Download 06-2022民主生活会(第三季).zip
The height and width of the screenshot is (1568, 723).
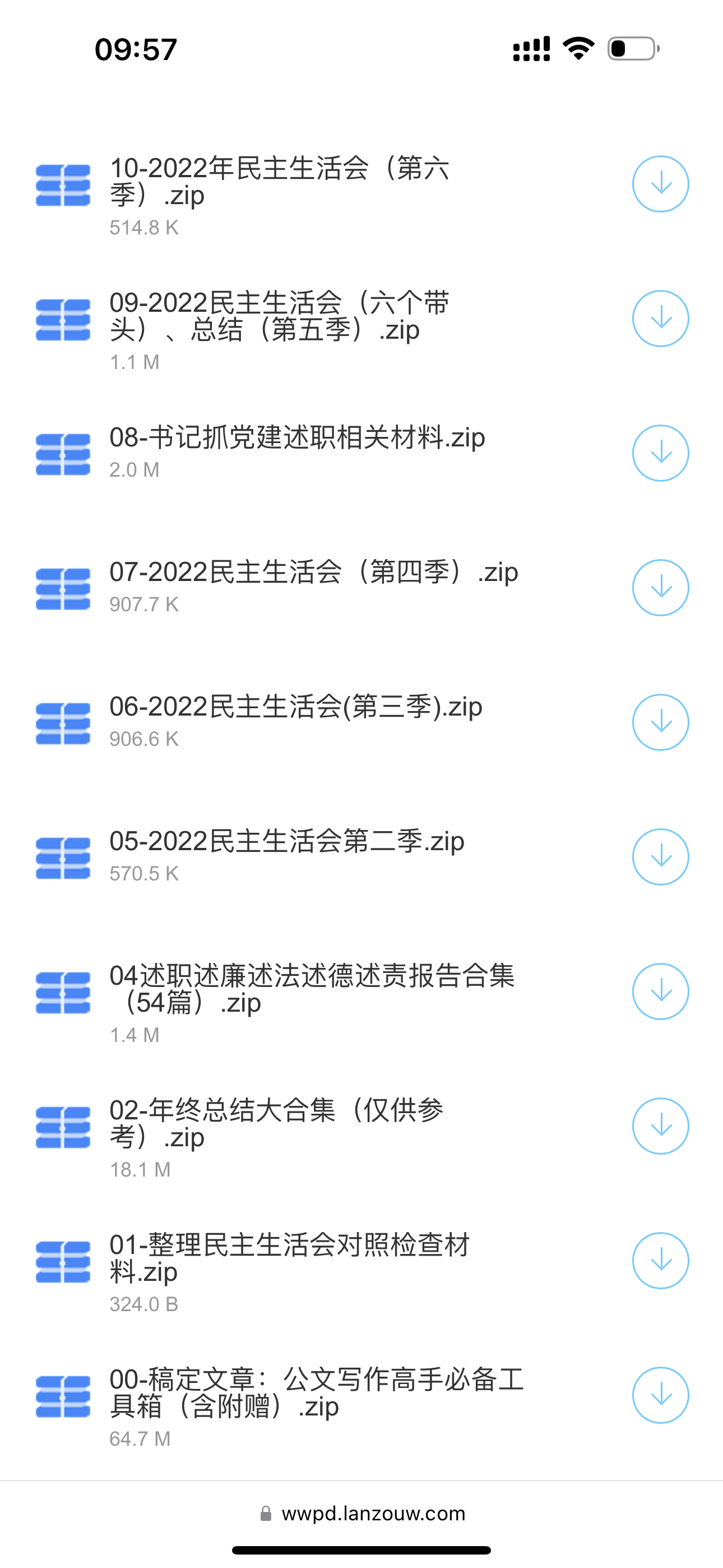(x=660, y=722)
